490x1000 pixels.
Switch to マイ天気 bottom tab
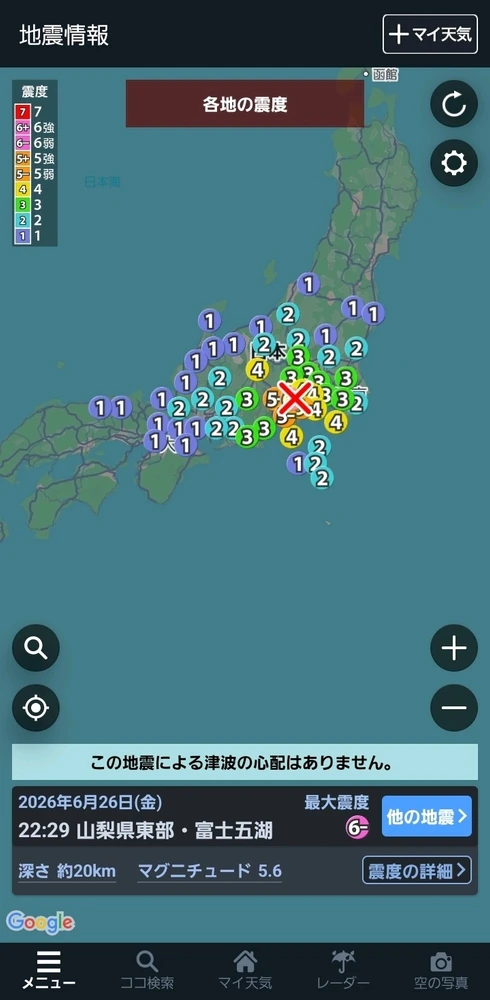[245, 971]
